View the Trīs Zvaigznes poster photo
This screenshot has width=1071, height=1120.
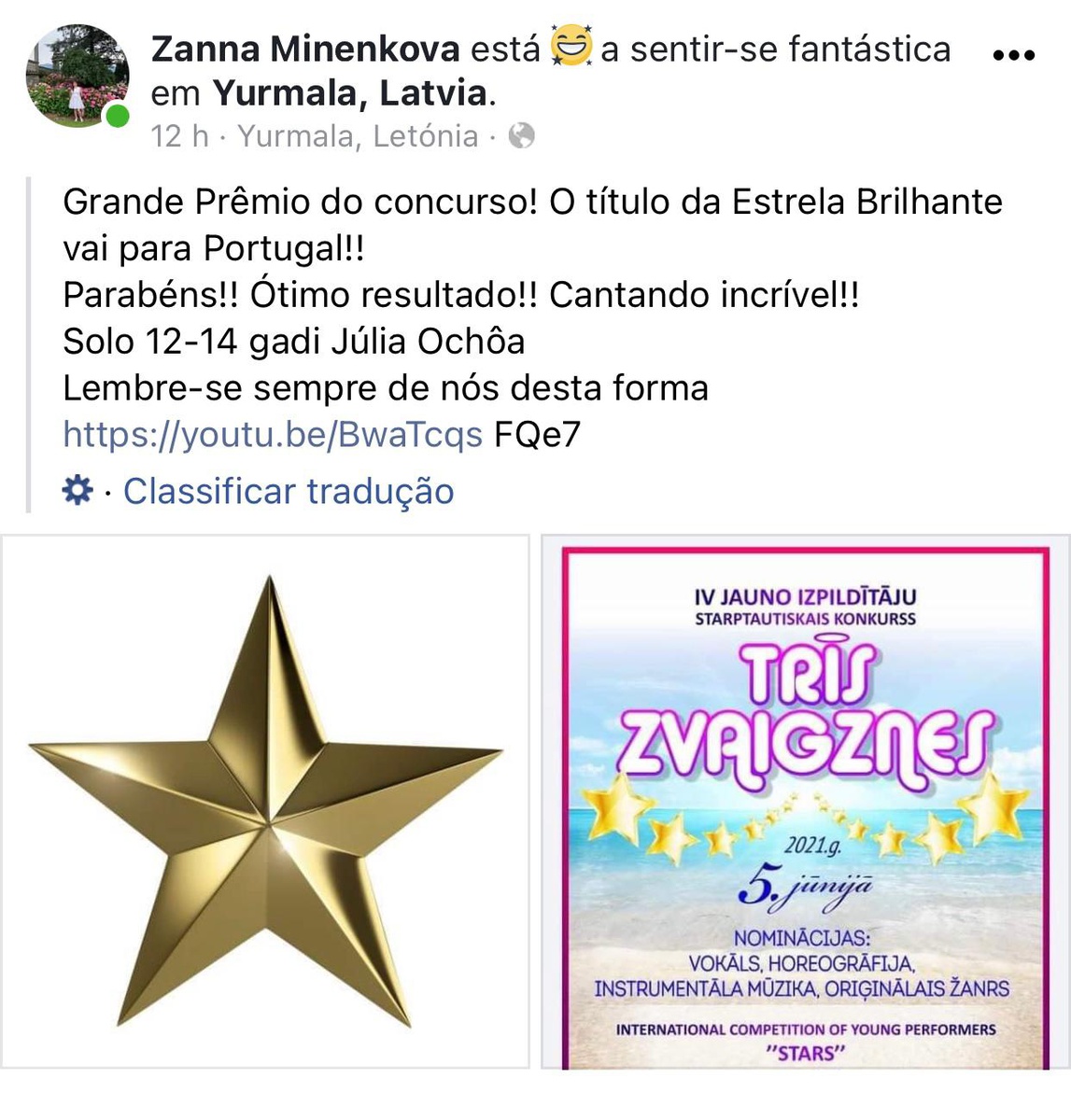[x=805, y=805]
